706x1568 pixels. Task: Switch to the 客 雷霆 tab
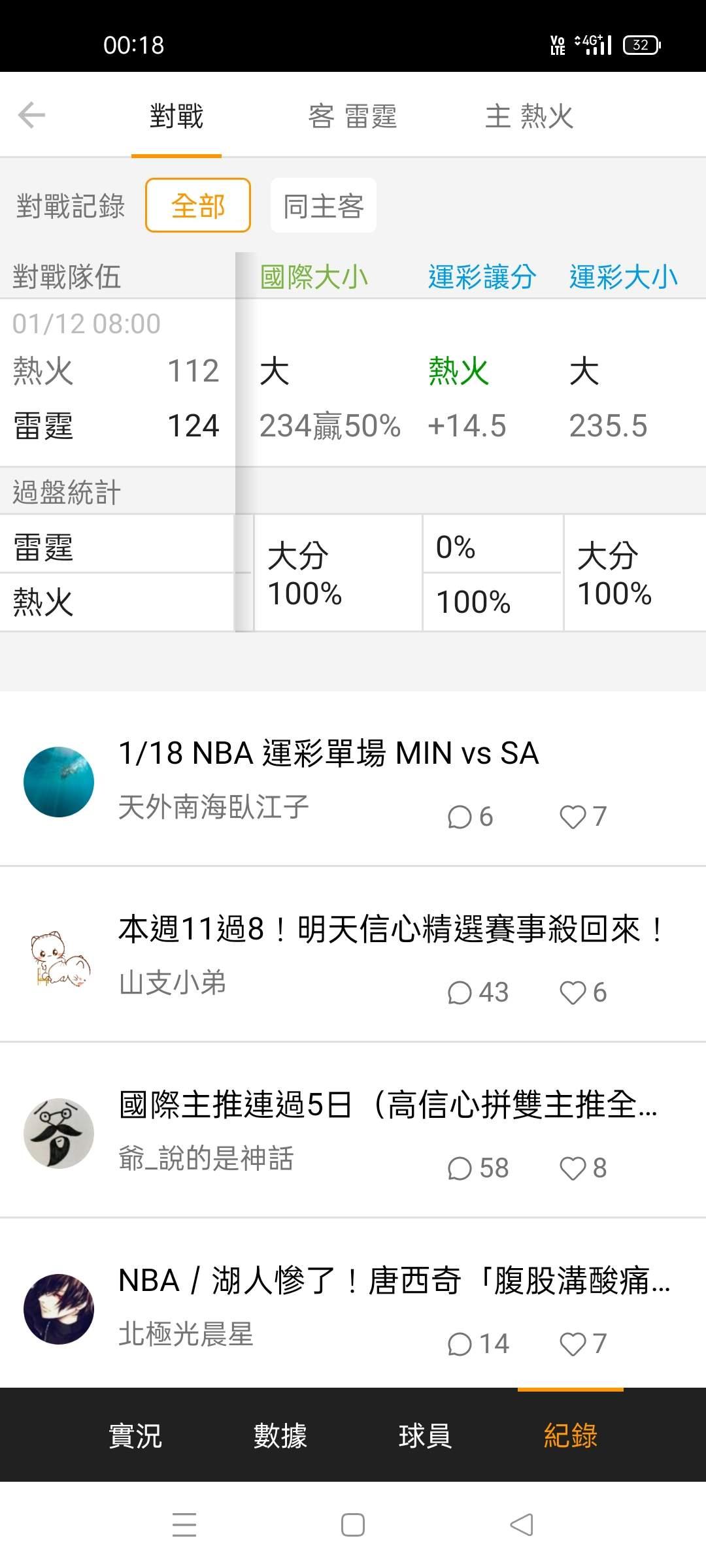(352, 116)
